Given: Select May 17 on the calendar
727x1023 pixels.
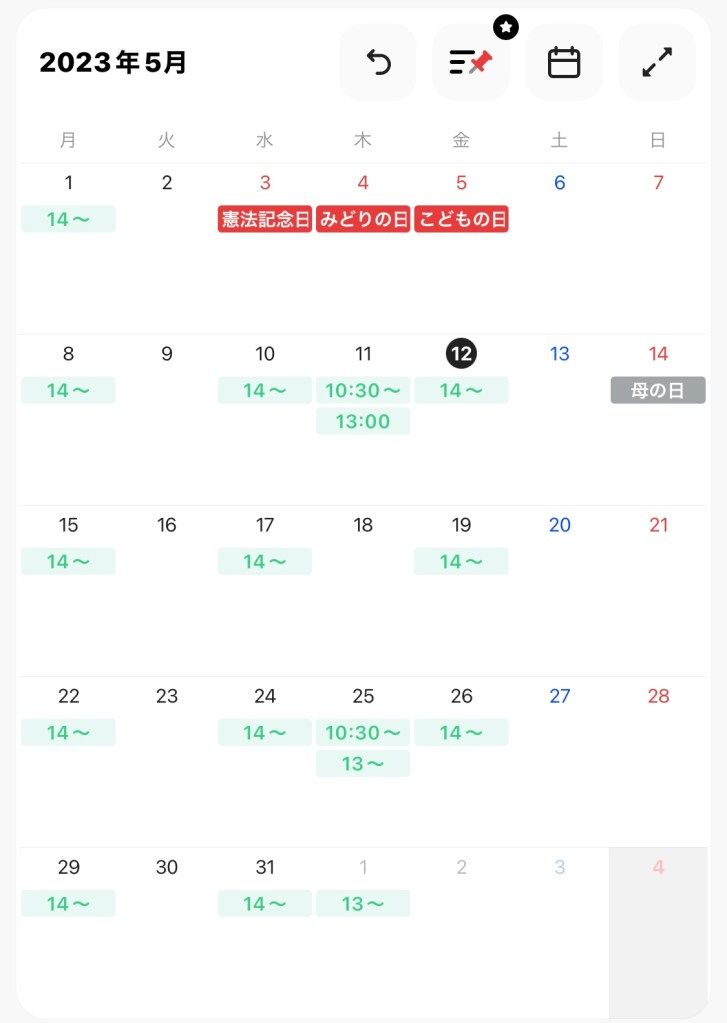Looking at the screenshot, I should tap(265, 525).
